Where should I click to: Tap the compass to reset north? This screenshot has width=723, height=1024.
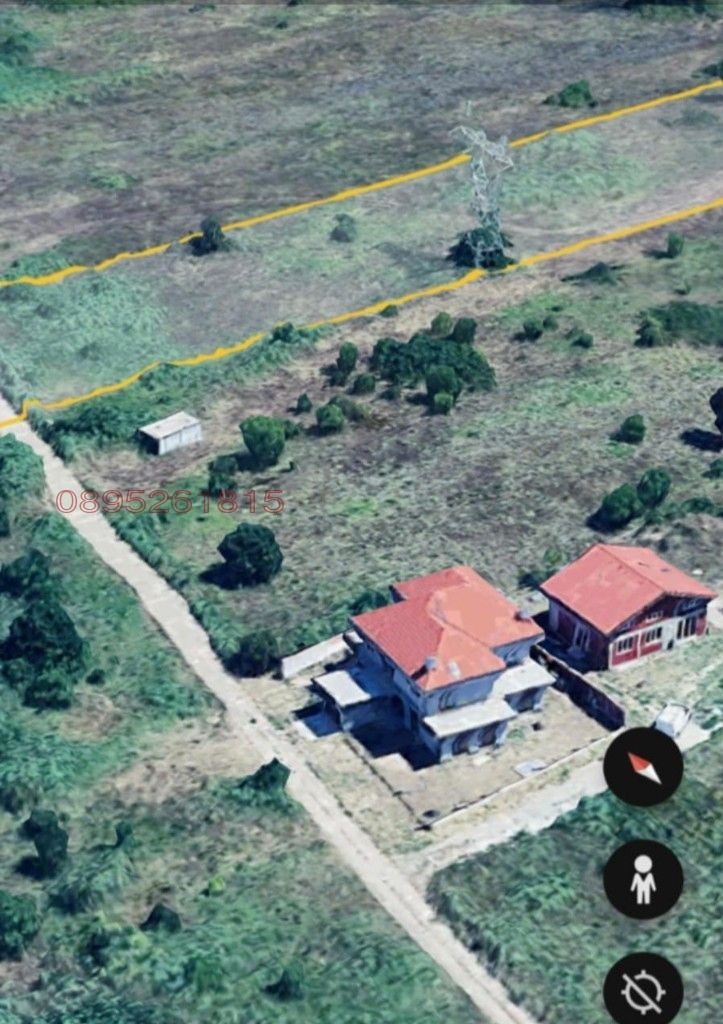643,767
